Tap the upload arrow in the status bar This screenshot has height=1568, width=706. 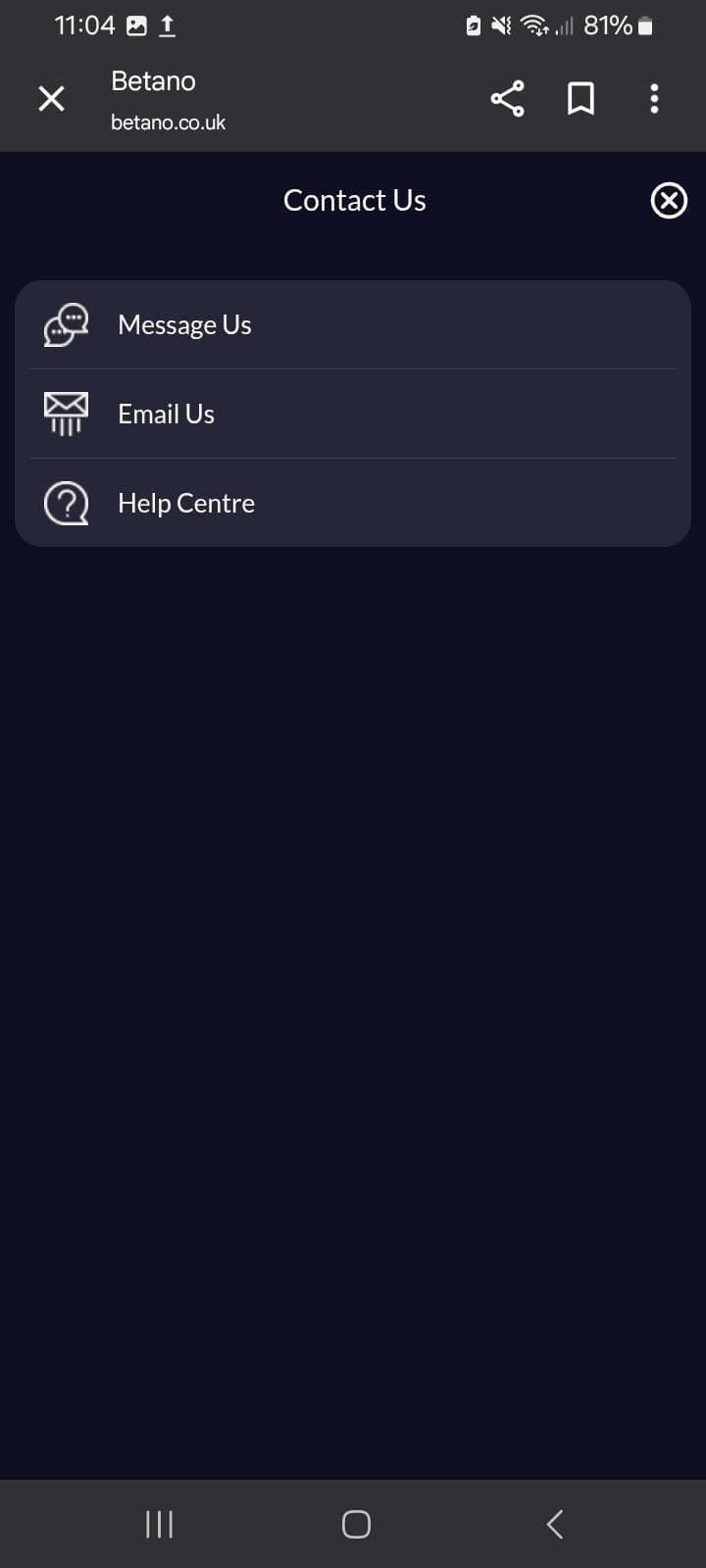(166, 26)
